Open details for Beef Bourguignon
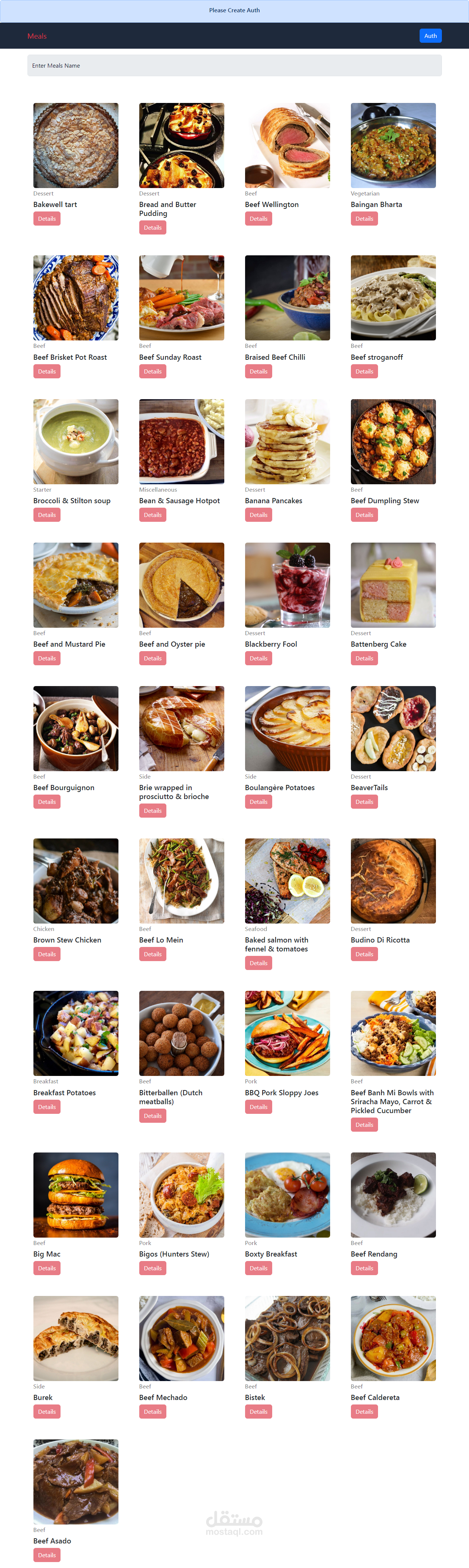The width and height of the screenshot is (469, 1568). click(47, 802)
